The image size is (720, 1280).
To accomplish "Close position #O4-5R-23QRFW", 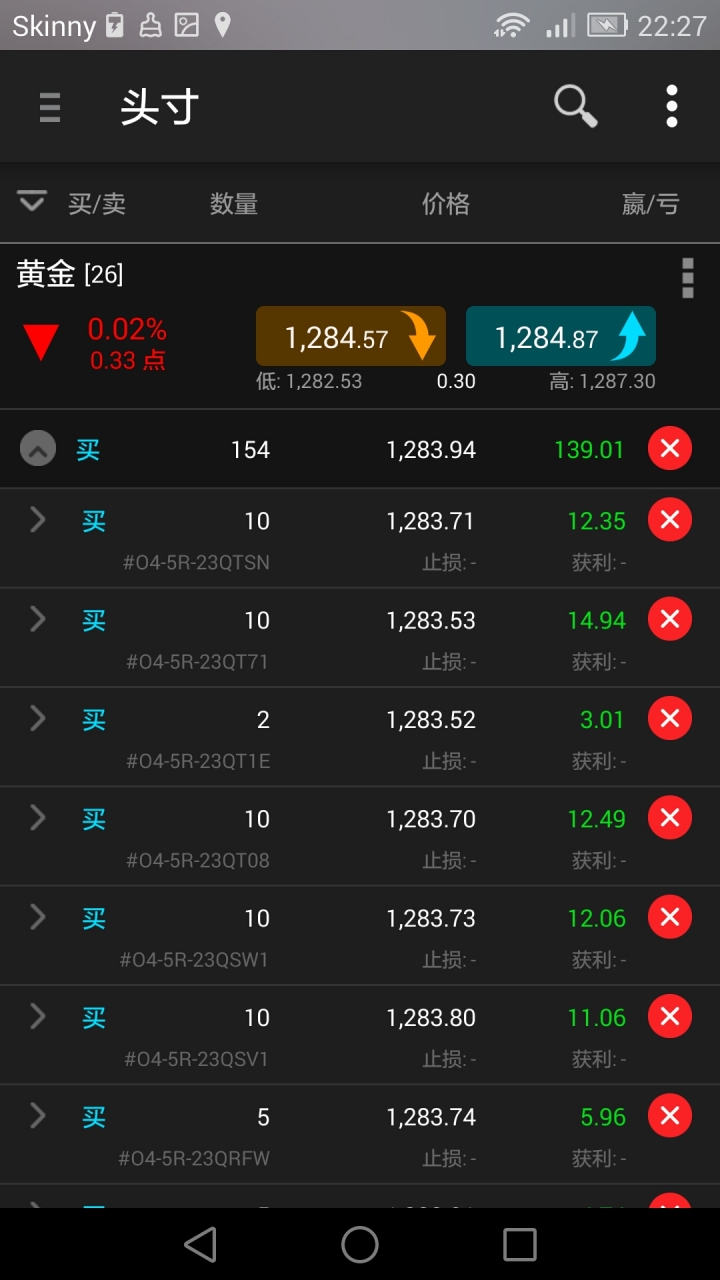I will click(670, 1115).
